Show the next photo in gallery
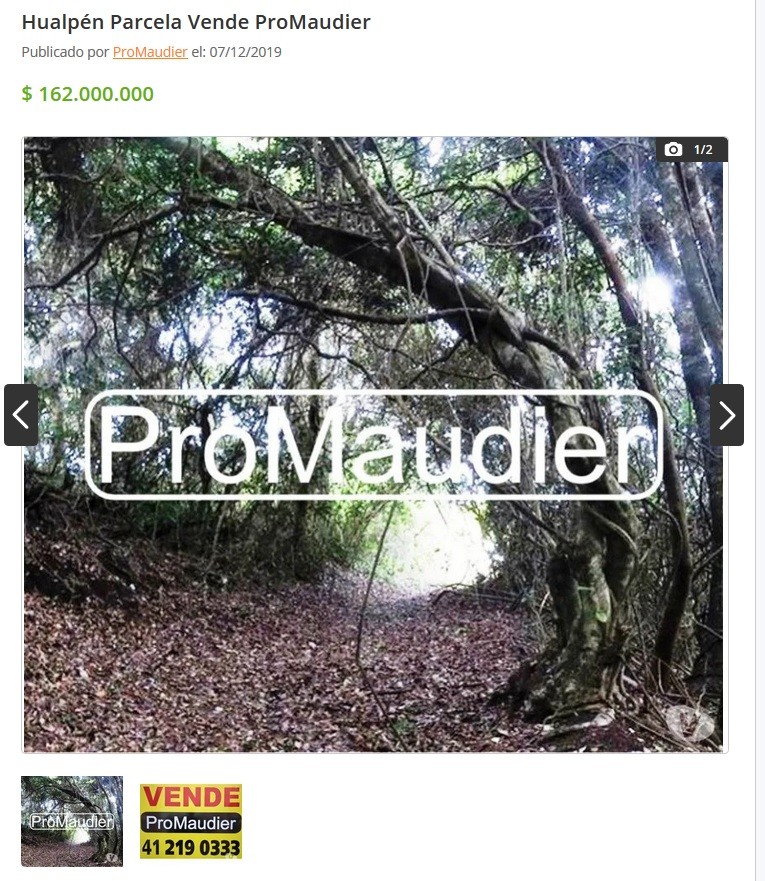The width and height of the screenshot is (765, 881). click(727, 415)
